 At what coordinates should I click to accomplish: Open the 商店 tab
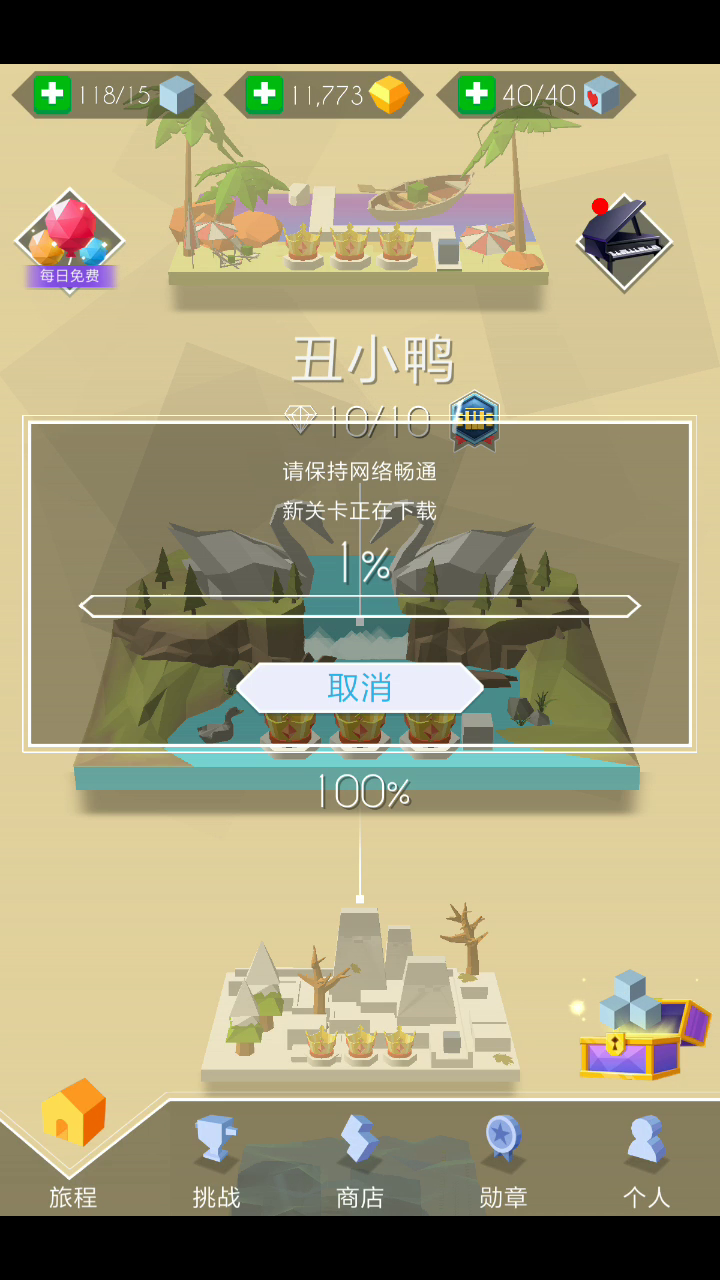coord(360,1160)
